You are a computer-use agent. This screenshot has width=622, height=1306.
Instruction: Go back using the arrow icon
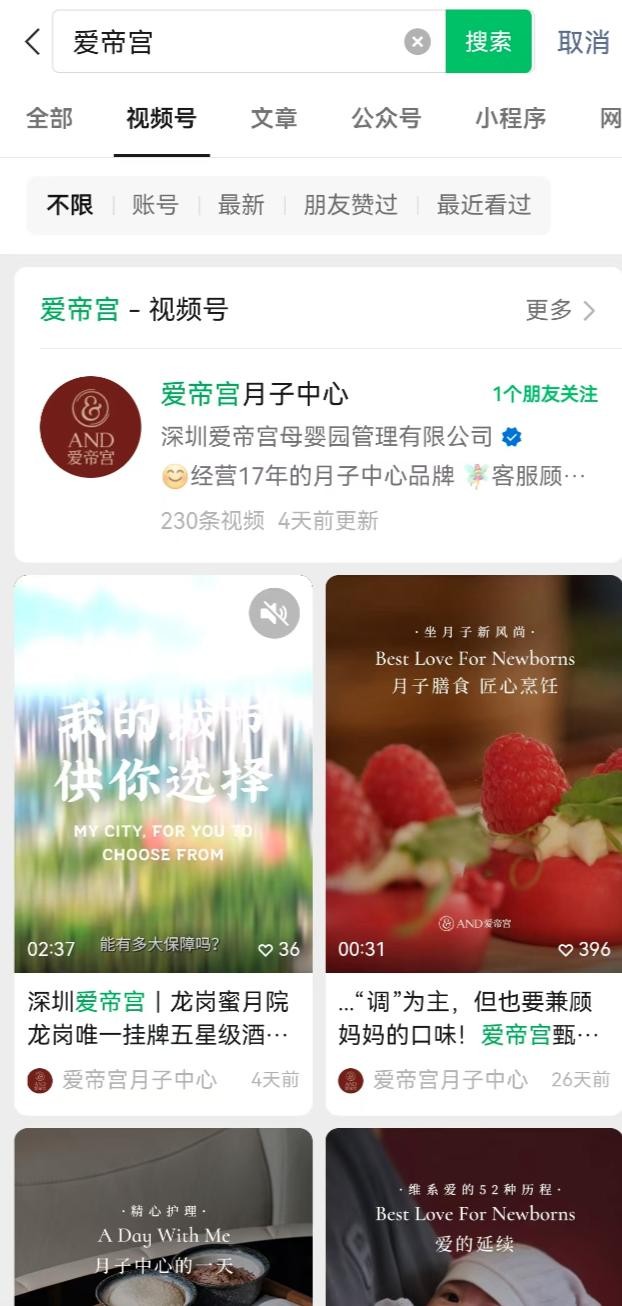pyautogui.click(x=32, y=42)
